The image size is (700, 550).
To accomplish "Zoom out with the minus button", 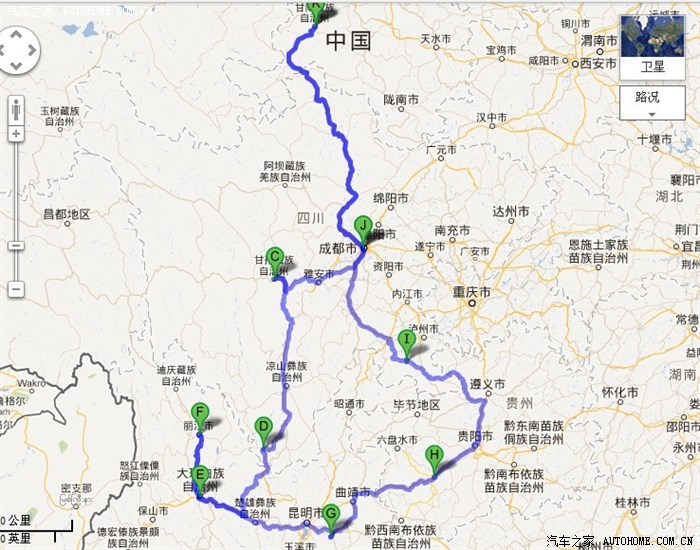I will tap(15, 289).
